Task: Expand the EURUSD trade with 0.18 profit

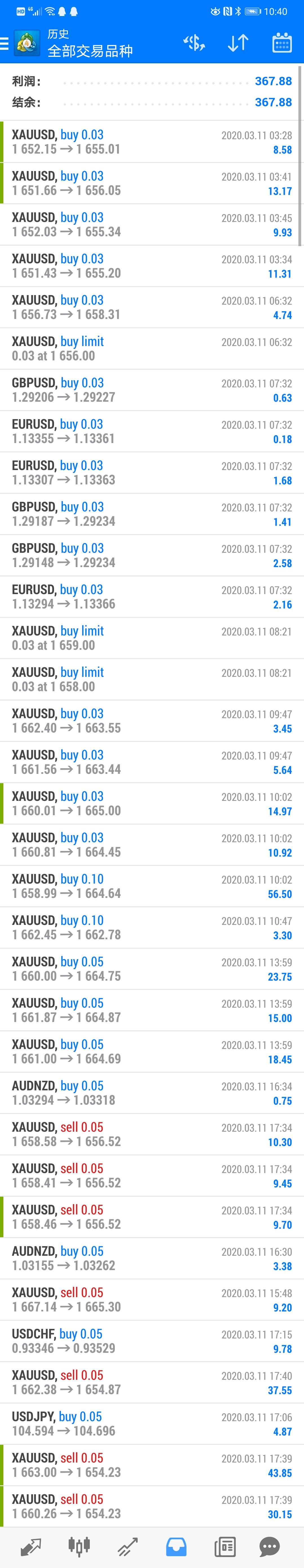Action: click(152, 432)
